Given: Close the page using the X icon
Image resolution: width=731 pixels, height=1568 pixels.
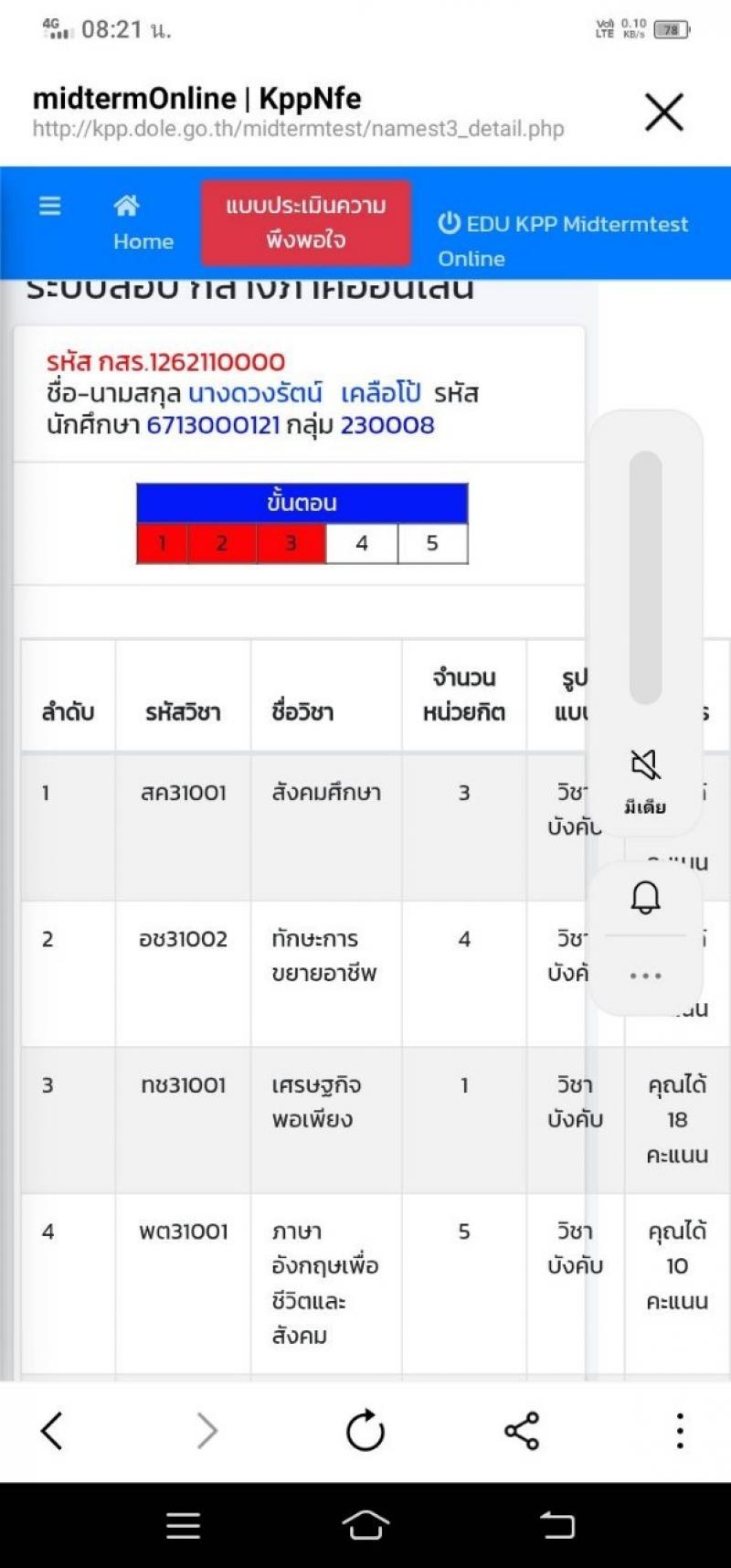Looking at the screenshot, I should coord(664,113).
